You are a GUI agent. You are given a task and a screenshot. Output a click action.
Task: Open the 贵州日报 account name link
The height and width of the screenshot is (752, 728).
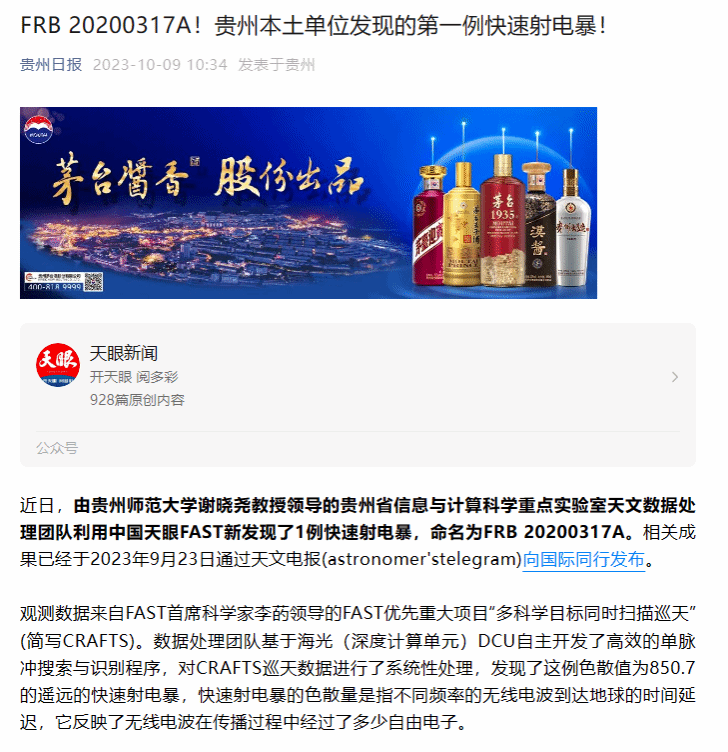click(51, 65)
